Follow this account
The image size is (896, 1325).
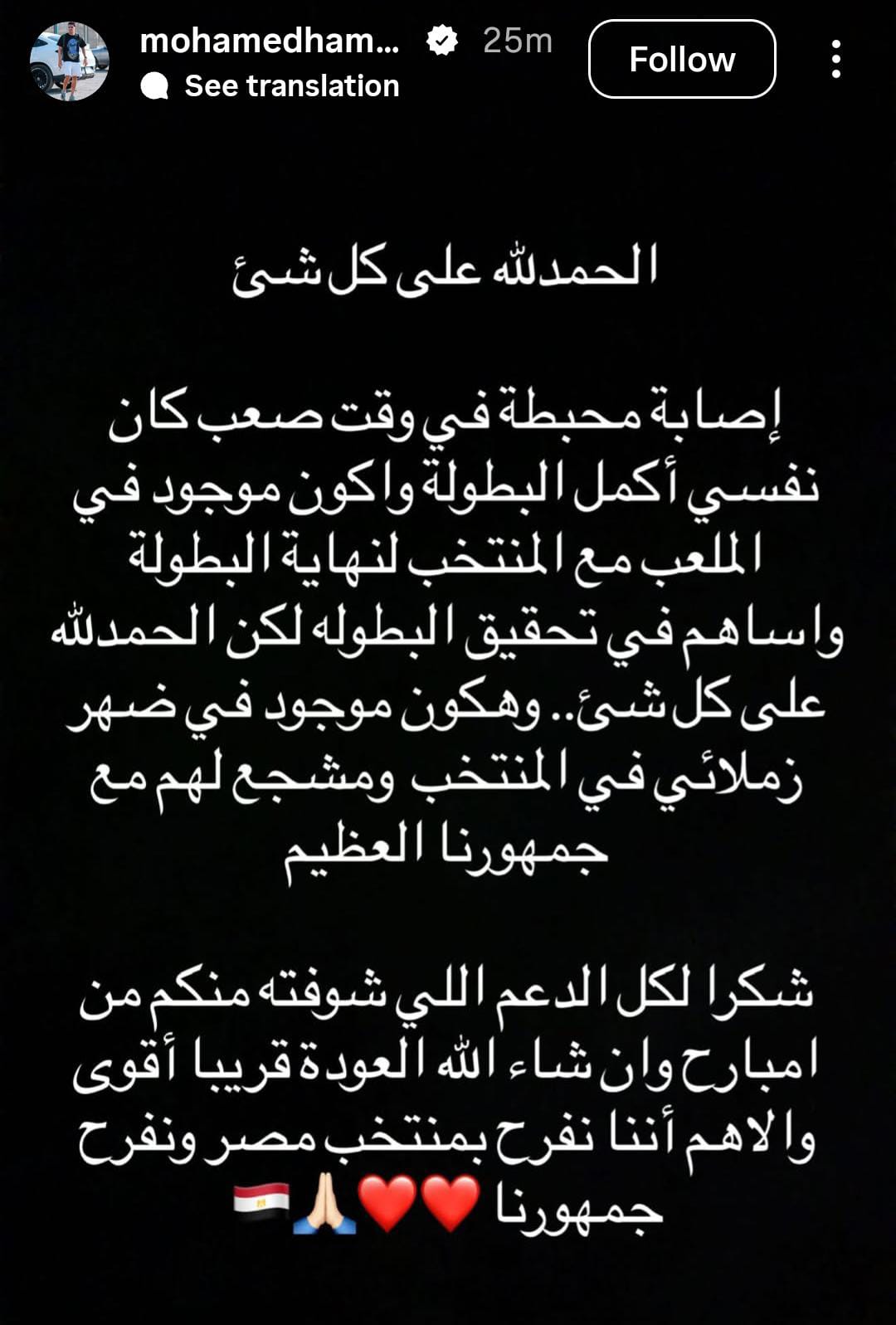pos(682,59)
